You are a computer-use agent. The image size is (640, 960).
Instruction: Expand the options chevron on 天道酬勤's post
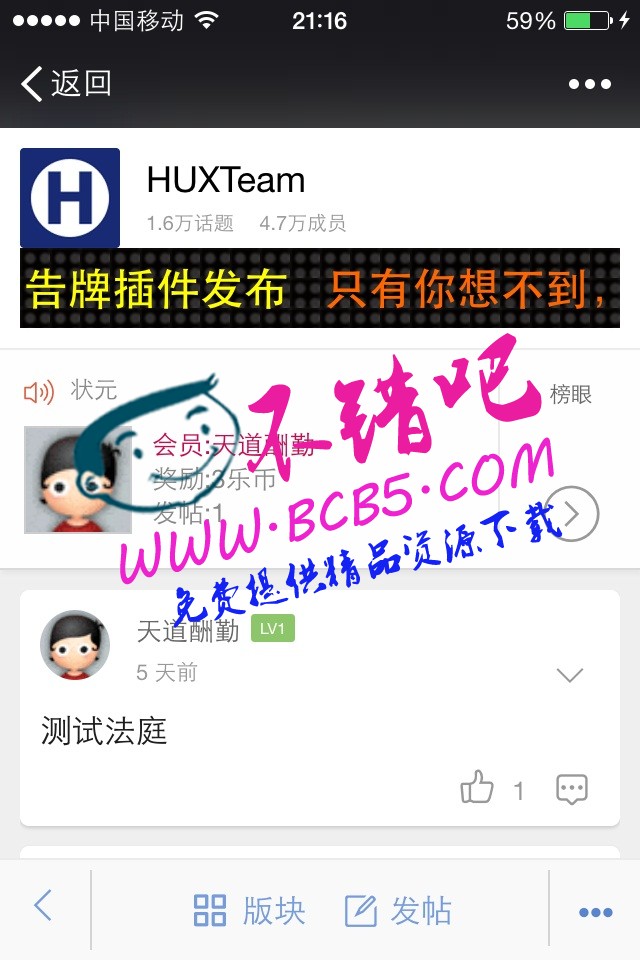coord(569,675)
